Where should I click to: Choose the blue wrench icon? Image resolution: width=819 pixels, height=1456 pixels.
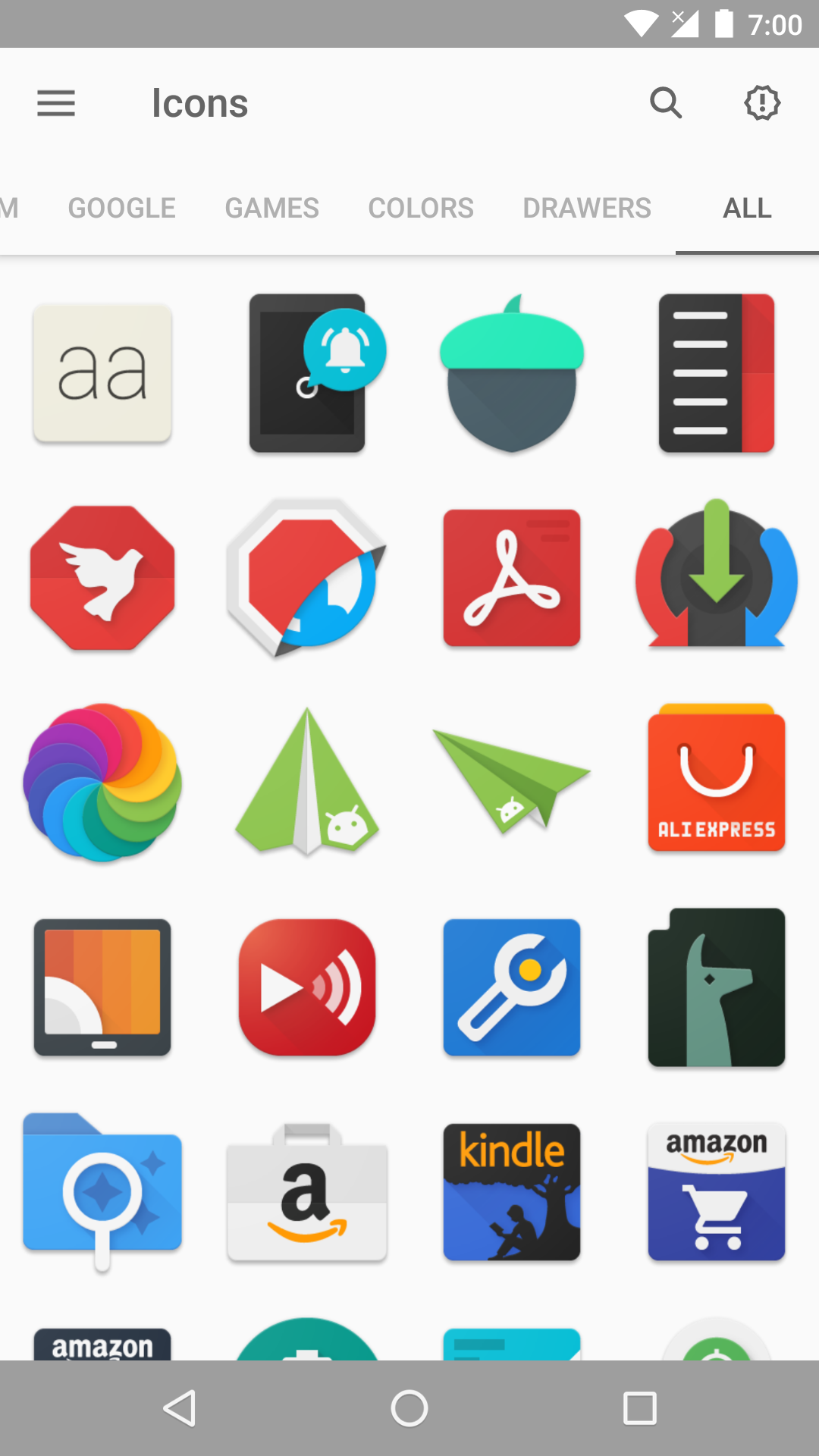[512, 987]
